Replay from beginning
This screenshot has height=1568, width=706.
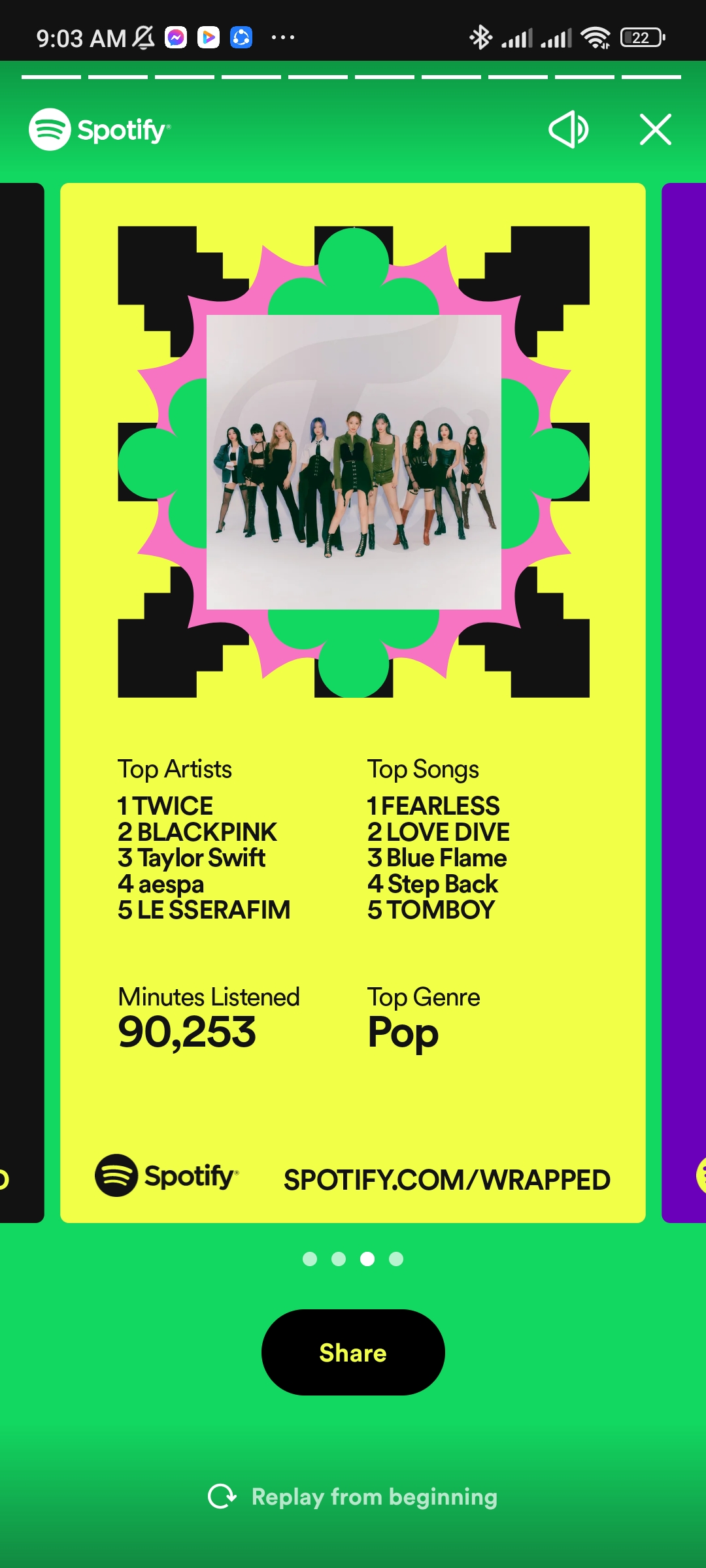(353, 1496)
